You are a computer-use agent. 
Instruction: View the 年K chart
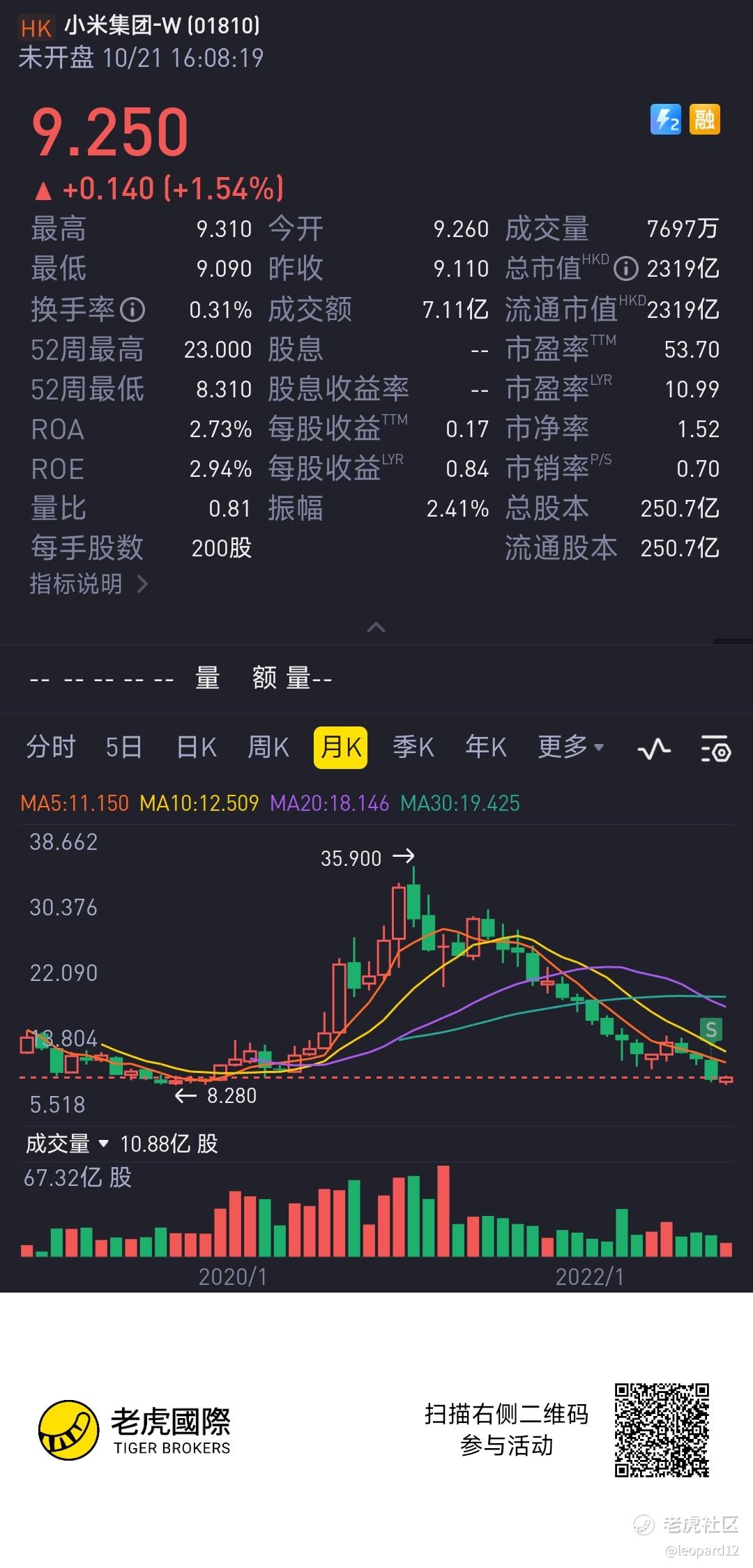(x=486, y=747)
